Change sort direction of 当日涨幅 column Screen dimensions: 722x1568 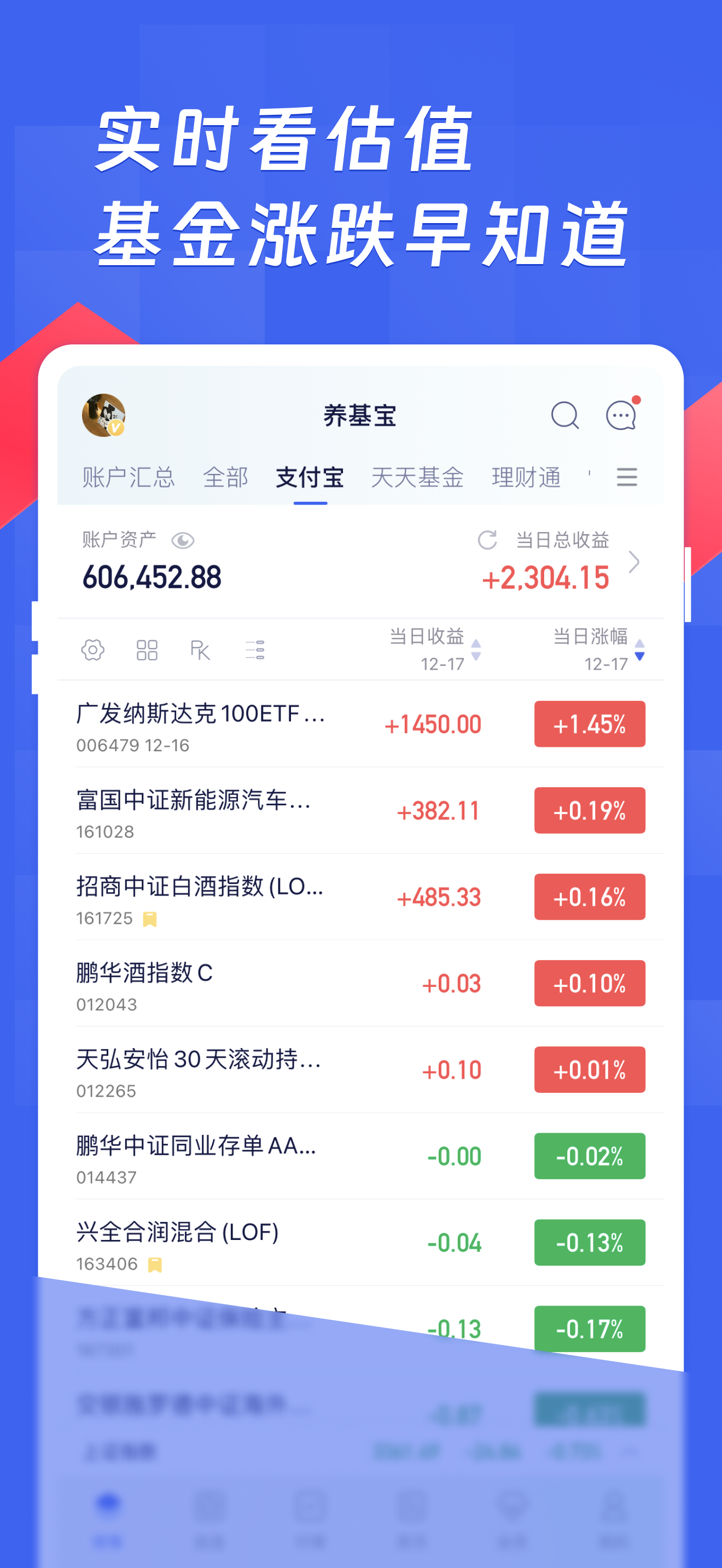pyautogui.click(x=640, y=654)
